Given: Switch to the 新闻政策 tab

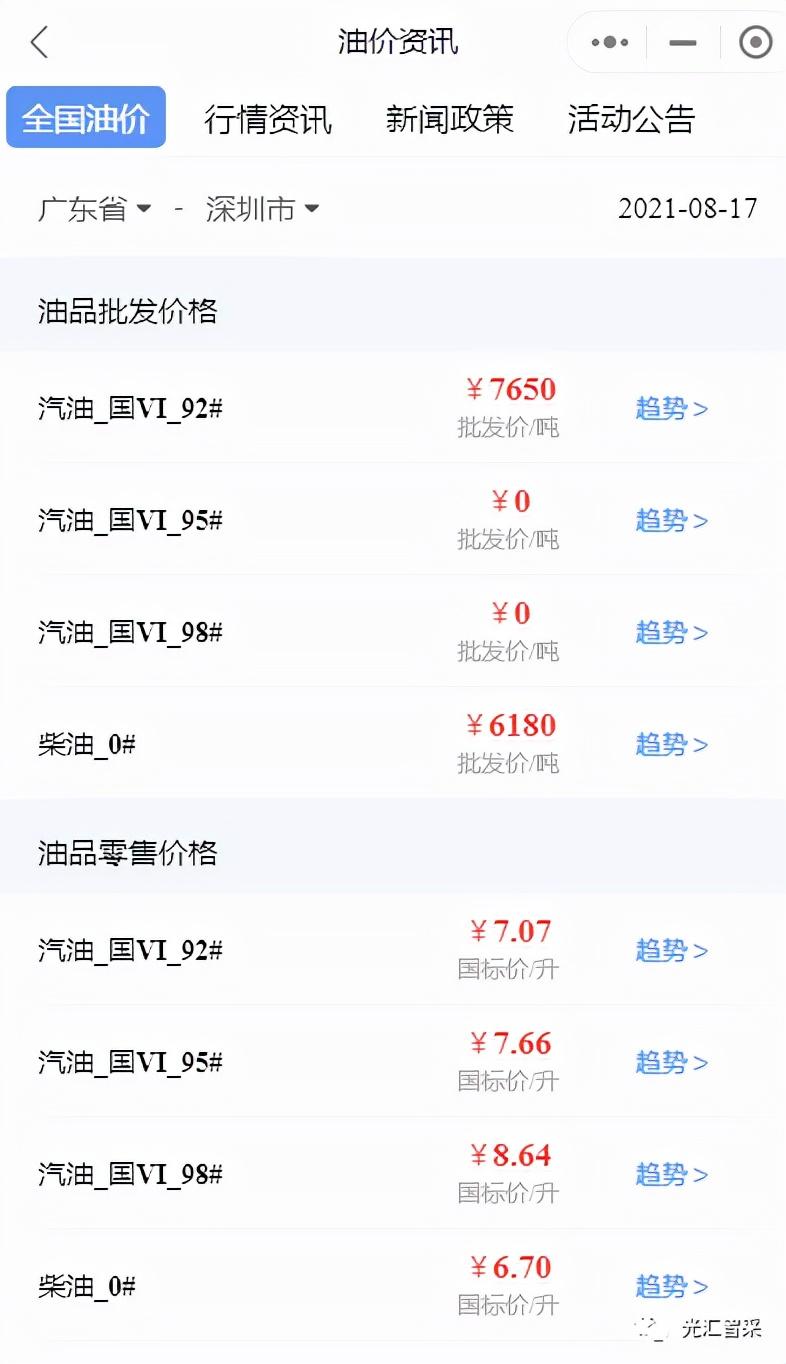Looking at the screenshot, I should coord(450,119).
